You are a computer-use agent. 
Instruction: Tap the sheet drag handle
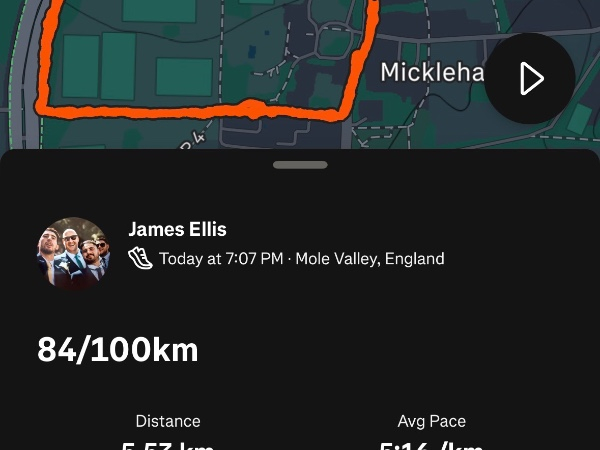[x=299, y=165]
